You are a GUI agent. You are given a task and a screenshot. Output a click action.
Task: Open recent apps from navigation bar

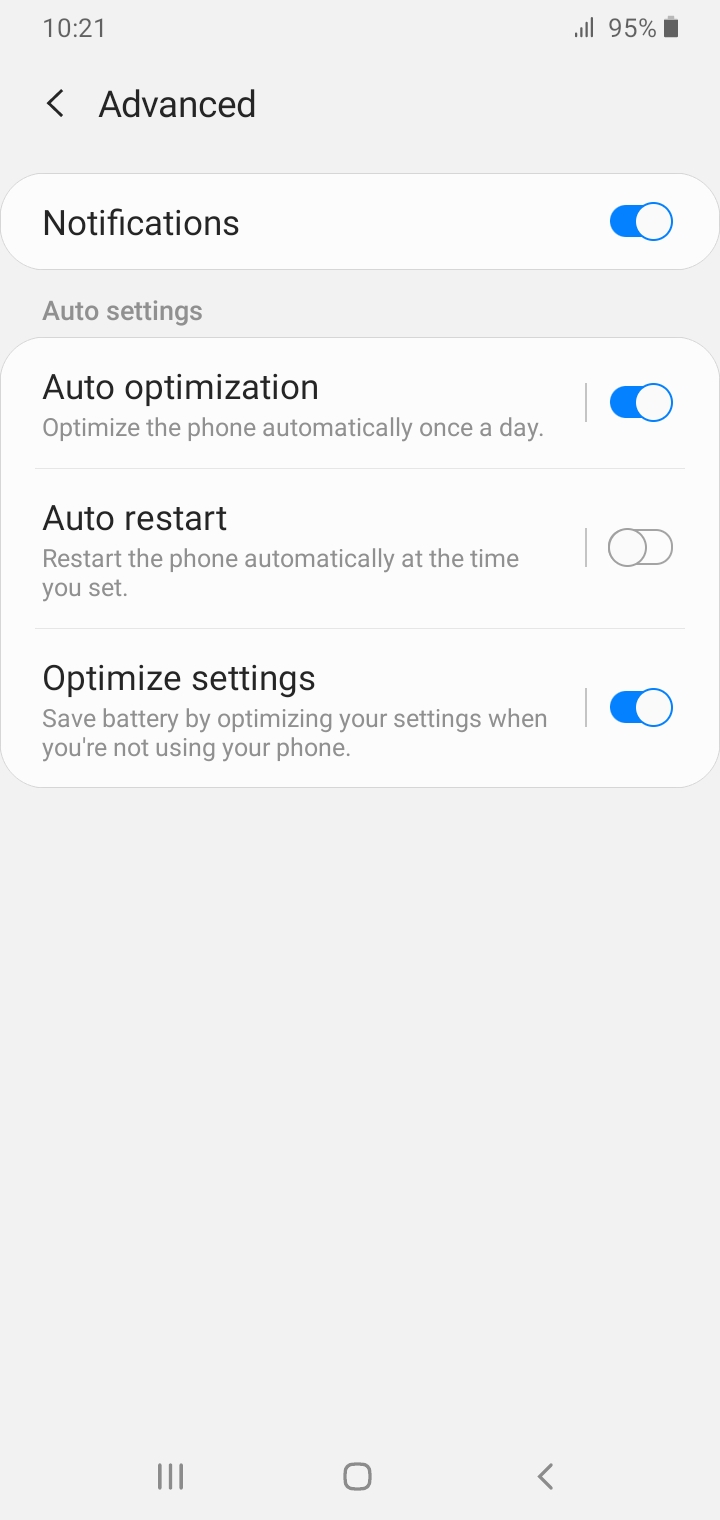171,1476
